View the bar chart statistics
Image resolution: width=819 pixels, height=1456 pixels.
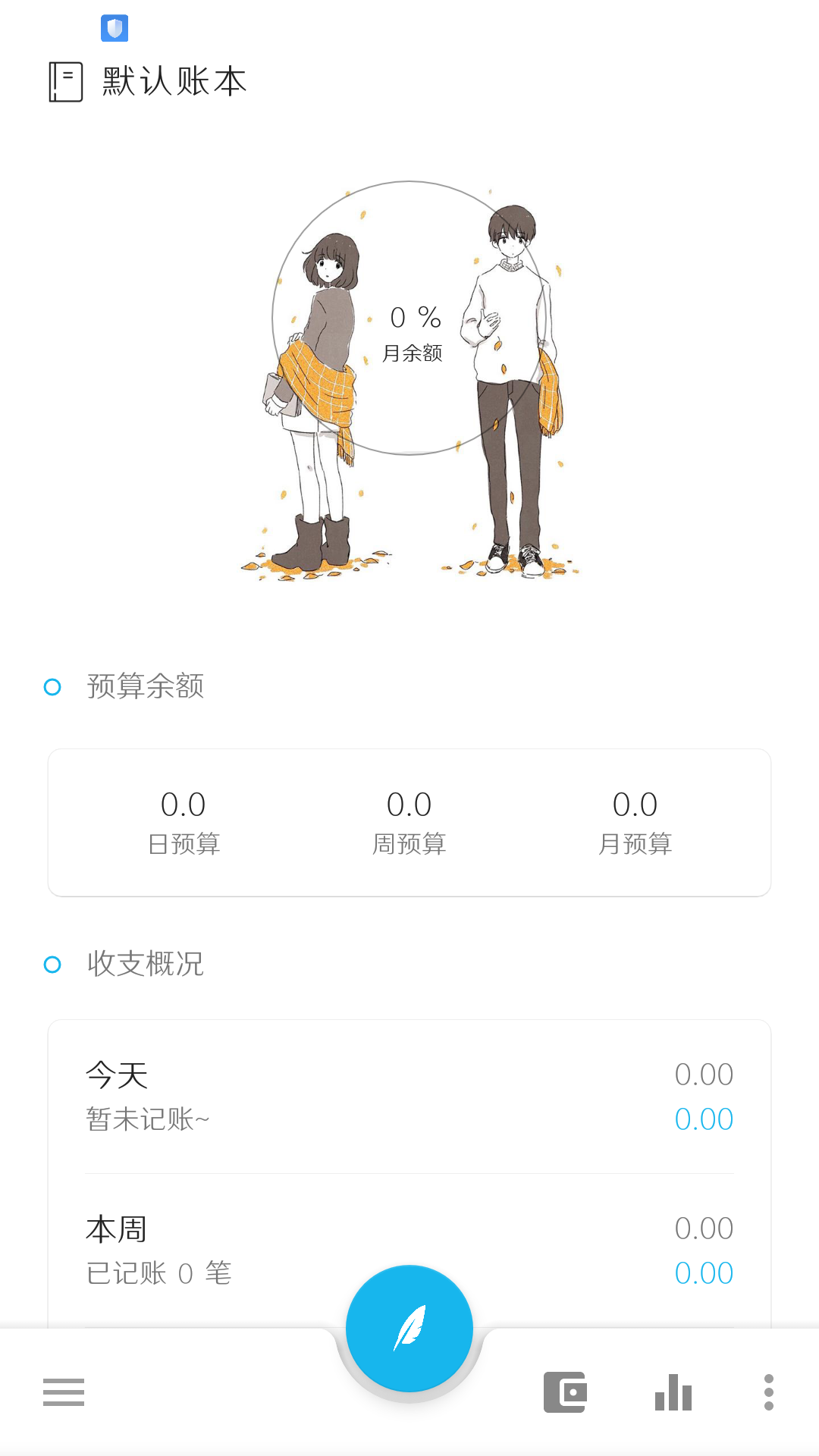(673, 1392)
